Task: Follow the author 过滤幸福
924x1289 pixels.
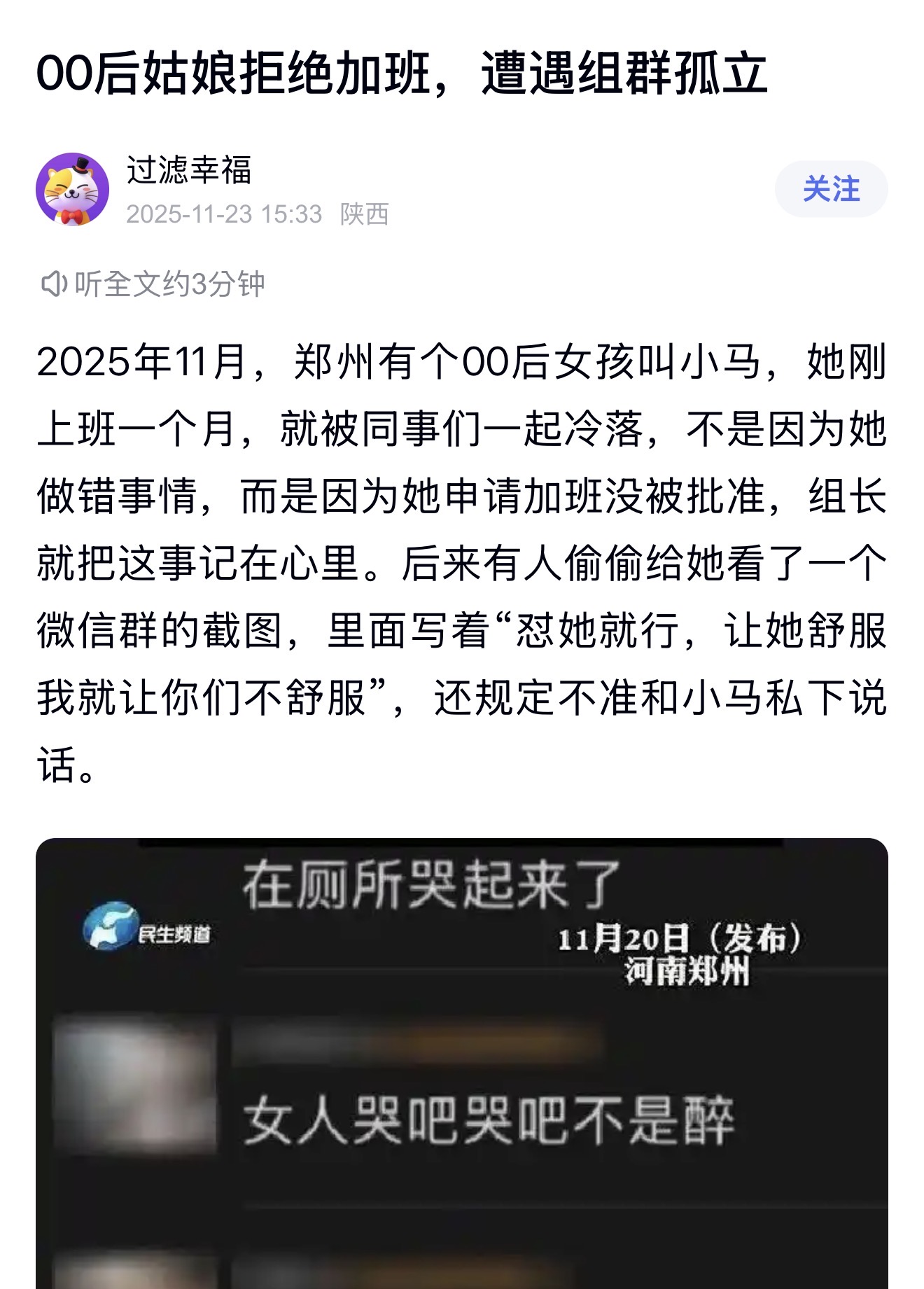Action: [x=830, y=189]
